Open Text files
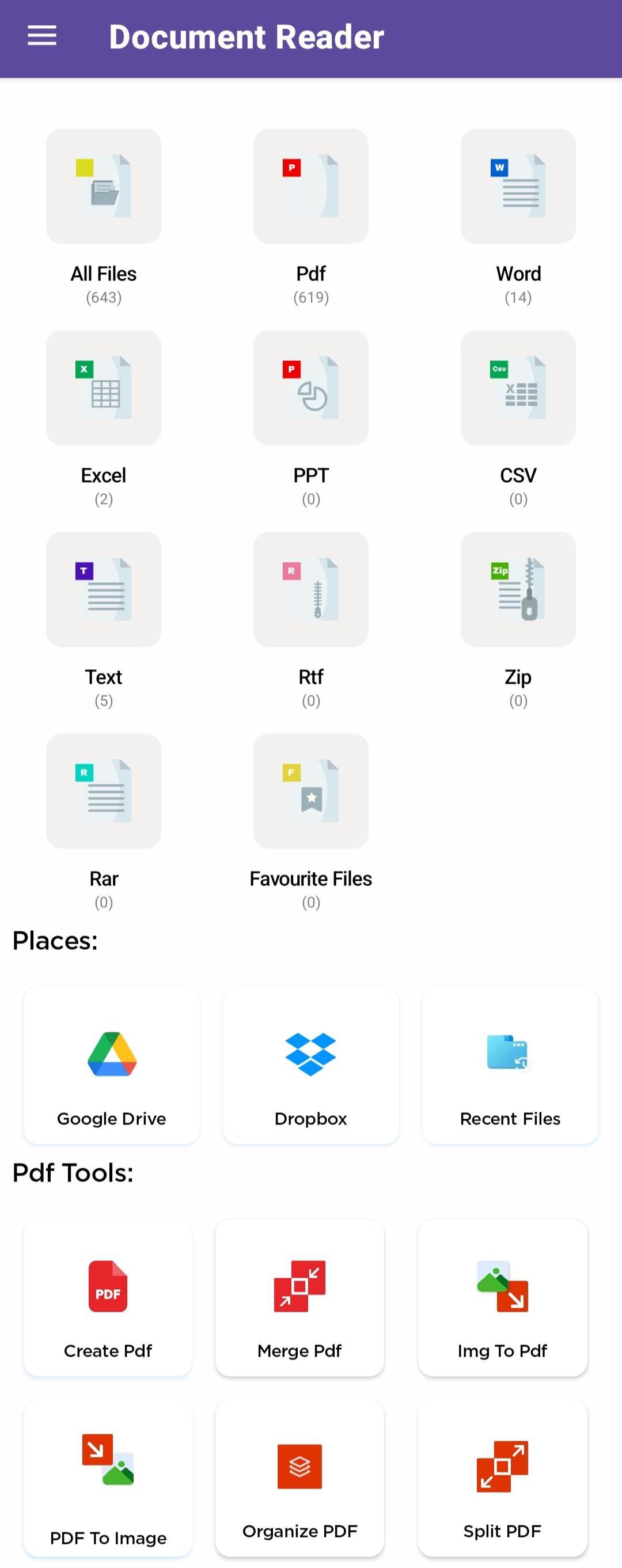622x1568 pixels. [104, 589]
